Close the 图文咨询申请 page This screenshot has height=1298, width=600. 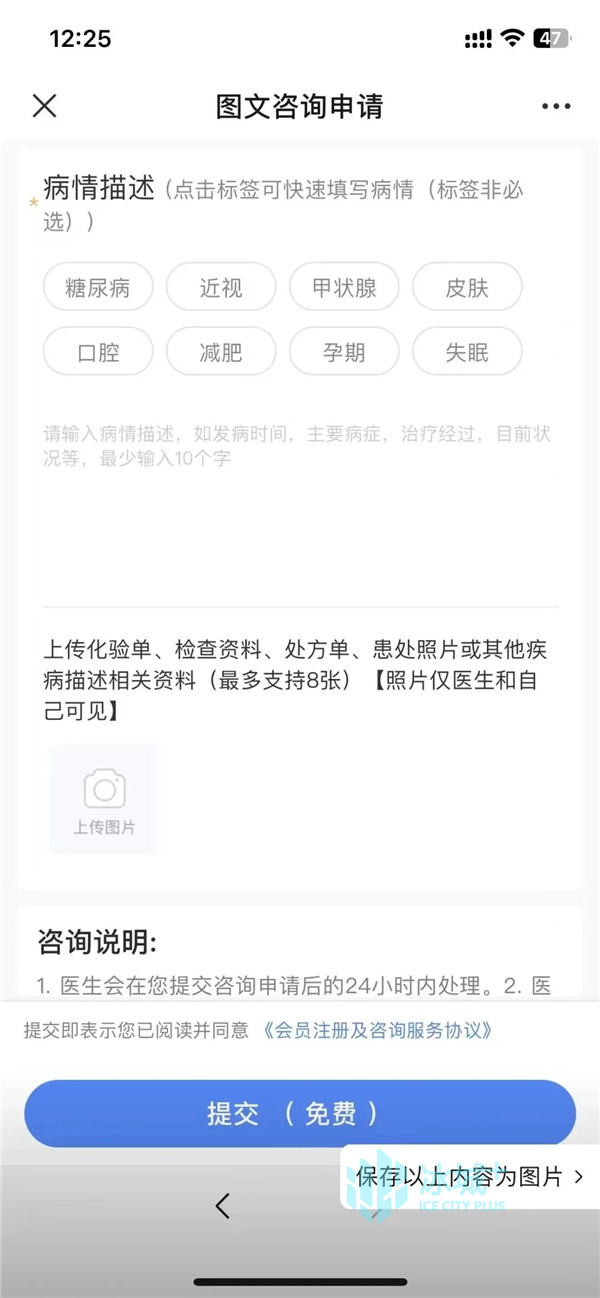(45, 106)
